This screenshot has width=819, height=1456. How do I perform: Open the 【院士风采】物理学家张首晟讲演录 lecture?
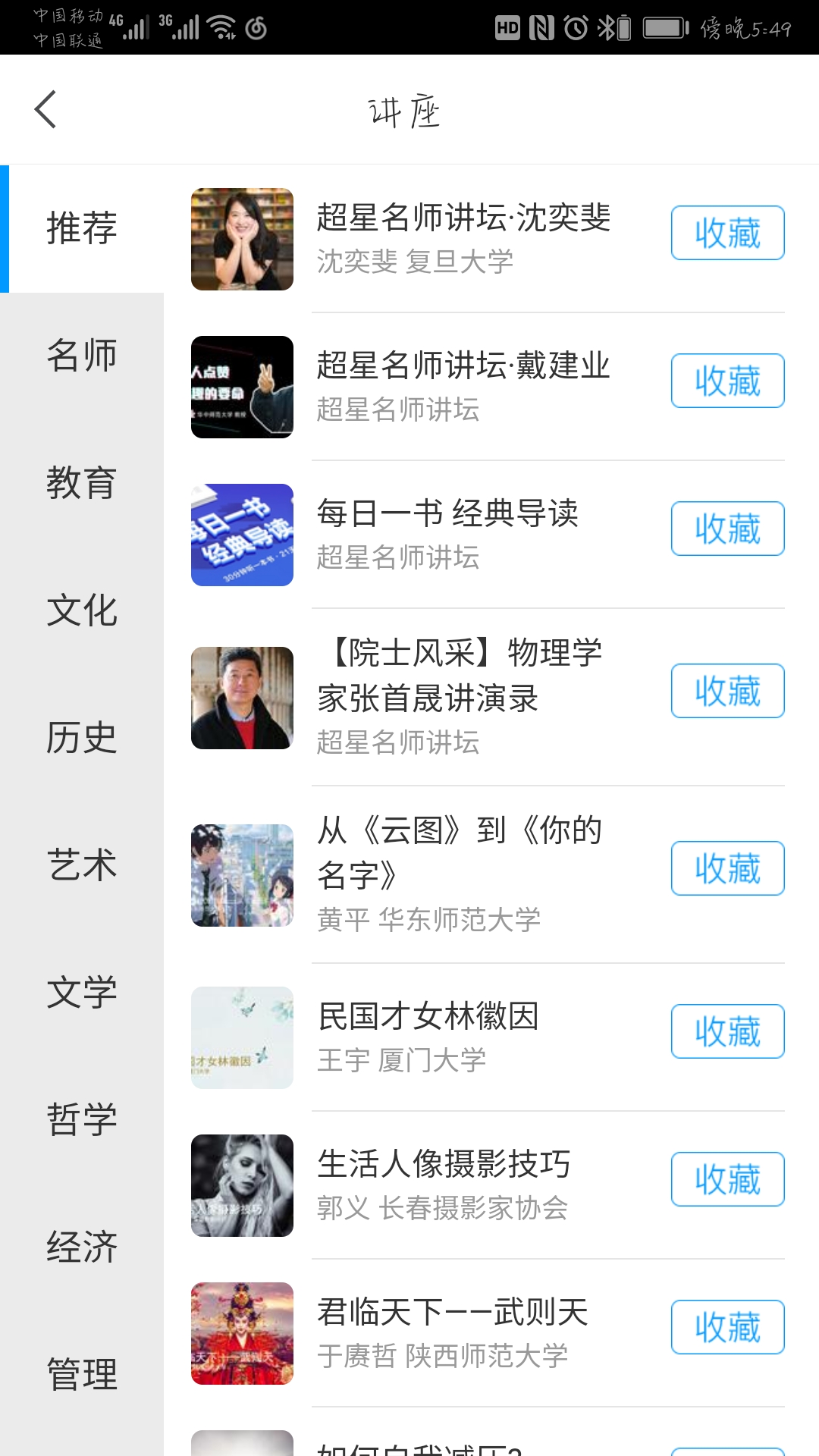tap(459, 676)
